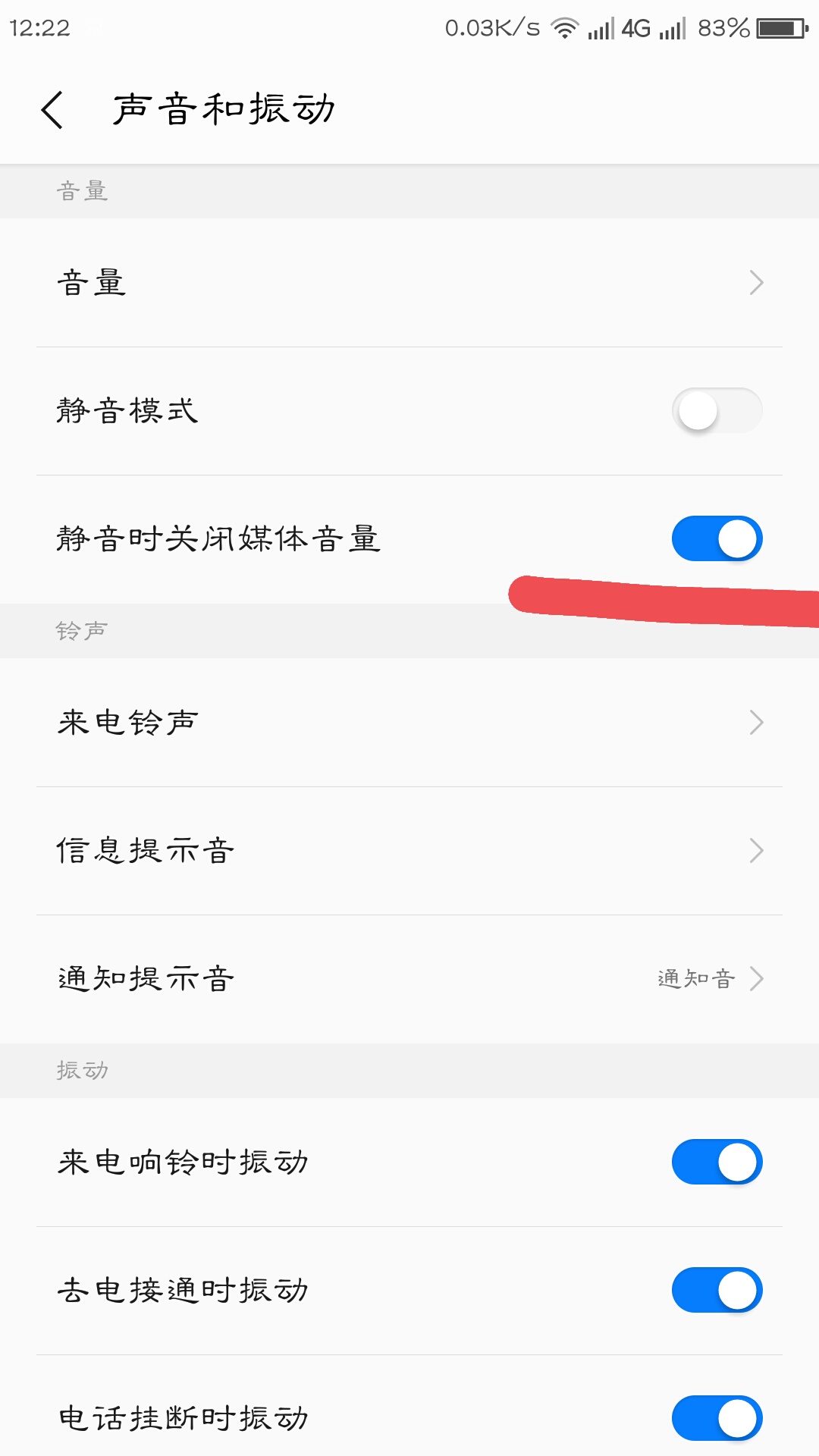Expand the 信息提示音 message tone chevron

click(756, 850)
